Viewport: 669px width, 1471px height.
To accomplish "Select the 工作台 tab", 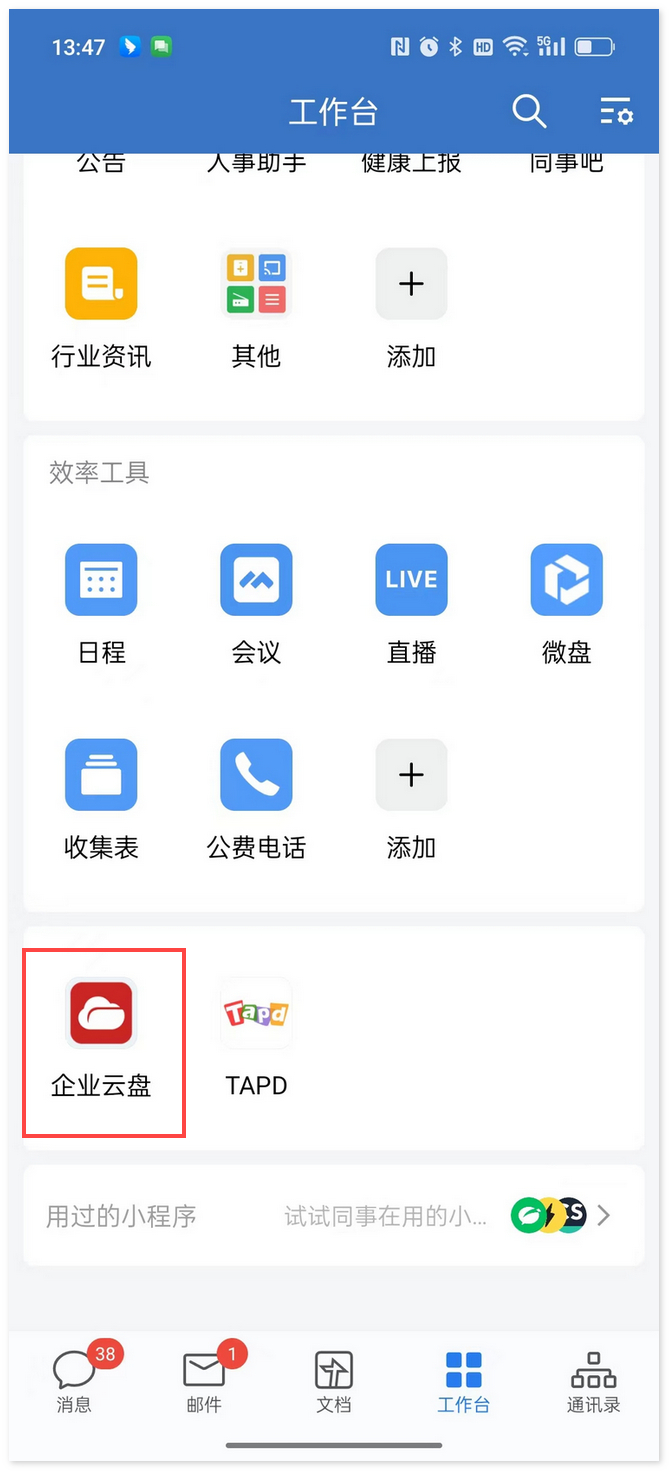I will click(x=464, y=1382).
